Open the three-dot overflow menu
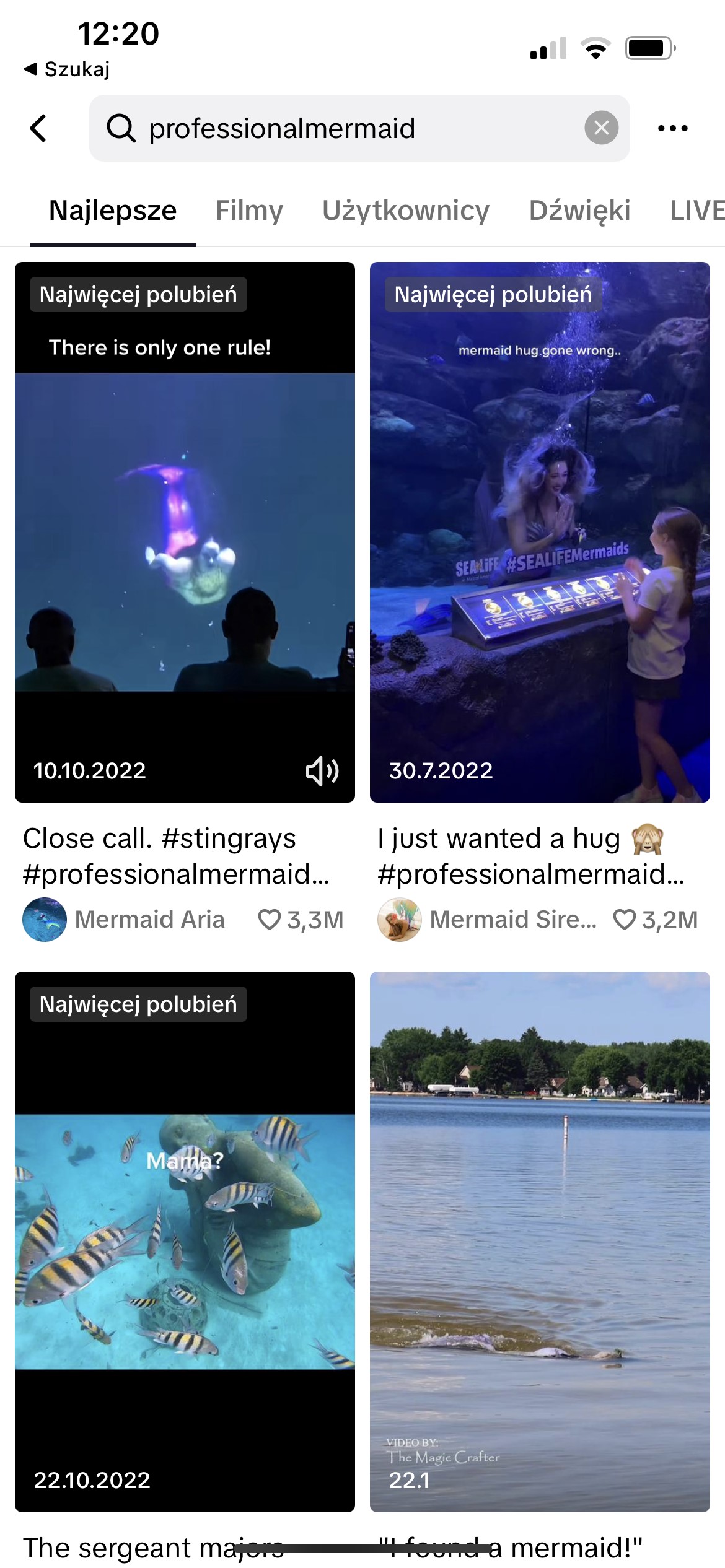 point(672,128)
